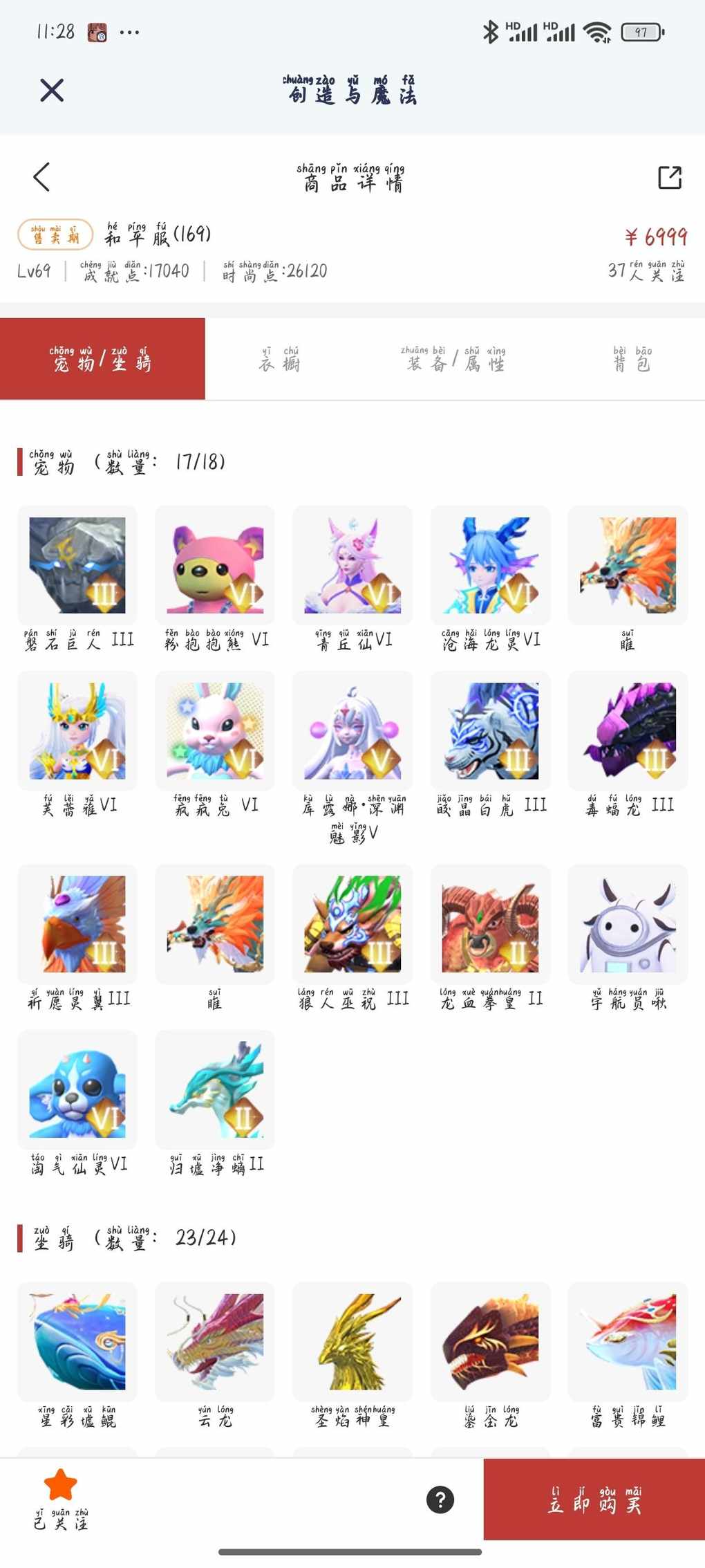Image resolution: width=705 pixels, height=1568 pixels.
Task: Open the 圣焰神皇 mount tile
Action: (x=352, y=1342)
